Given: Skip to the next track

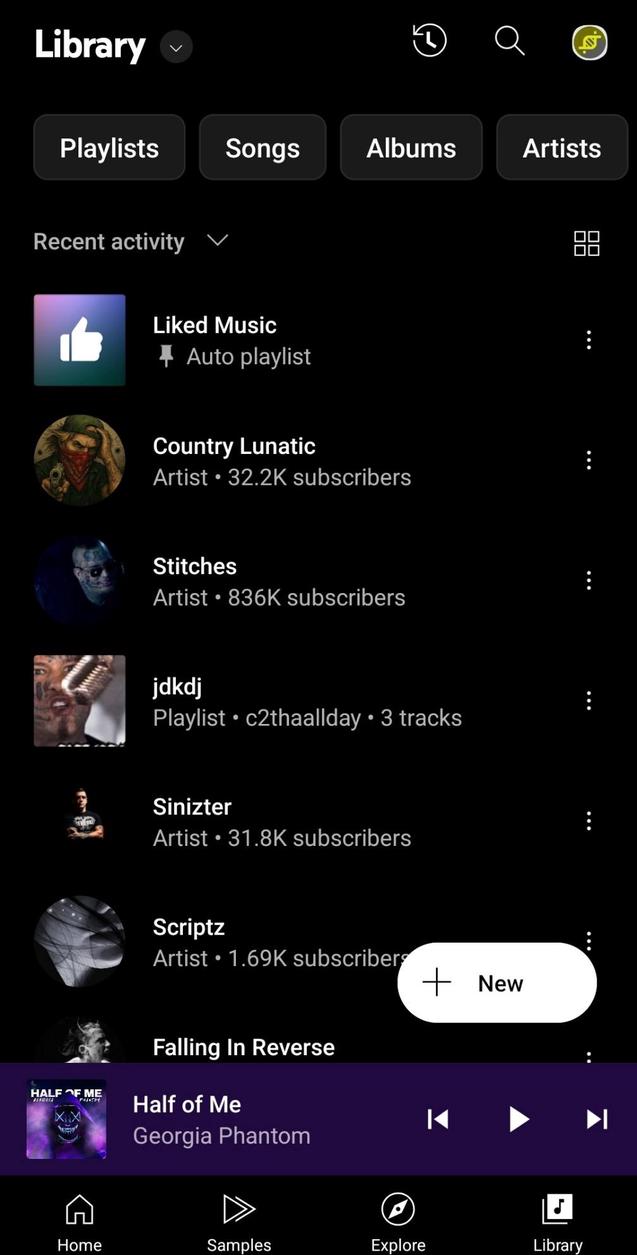Looking at the screenshot, I should 597,1119.
